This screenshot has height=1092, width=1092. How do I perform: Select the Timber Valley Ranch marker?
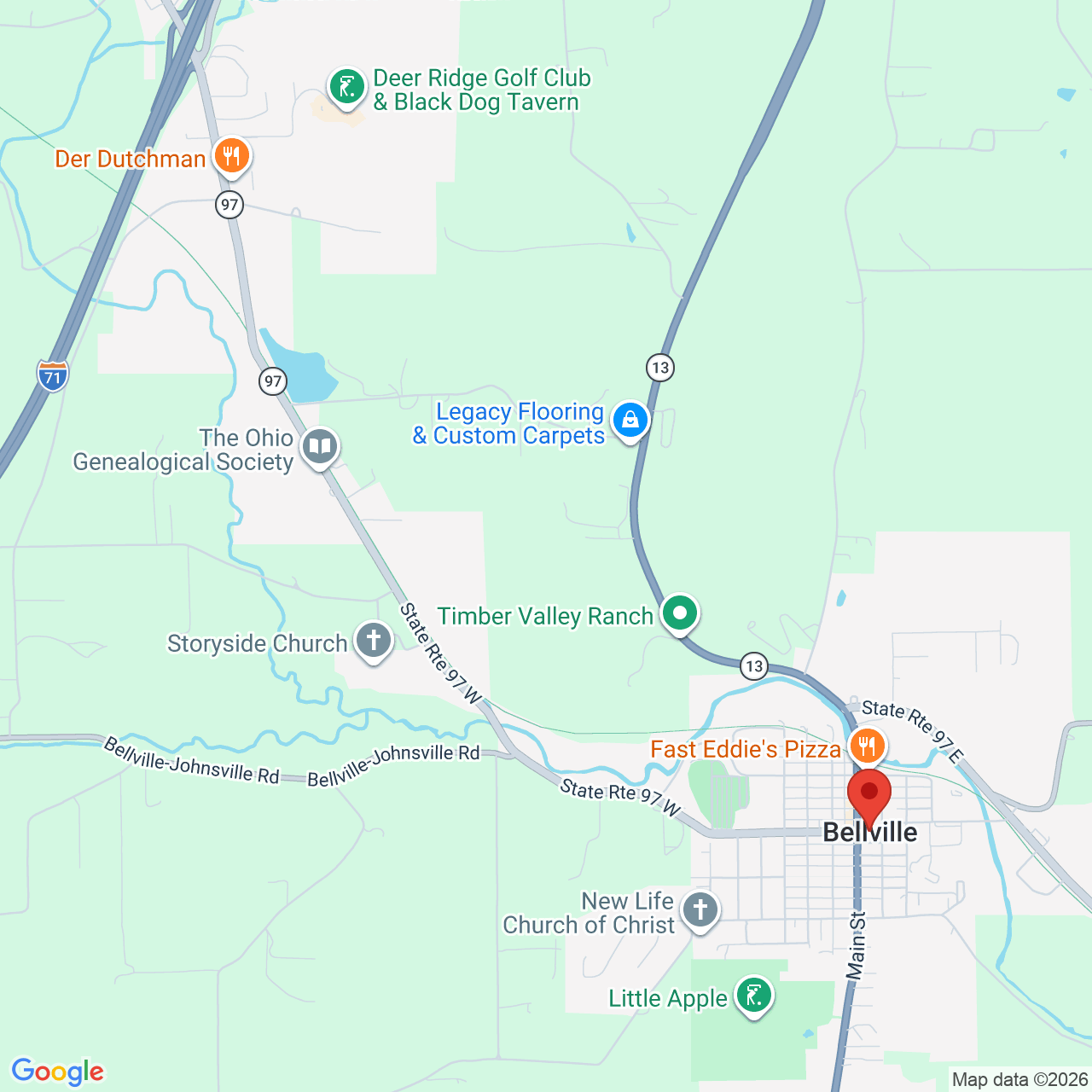pyautogui.click(x=680, y=615)
